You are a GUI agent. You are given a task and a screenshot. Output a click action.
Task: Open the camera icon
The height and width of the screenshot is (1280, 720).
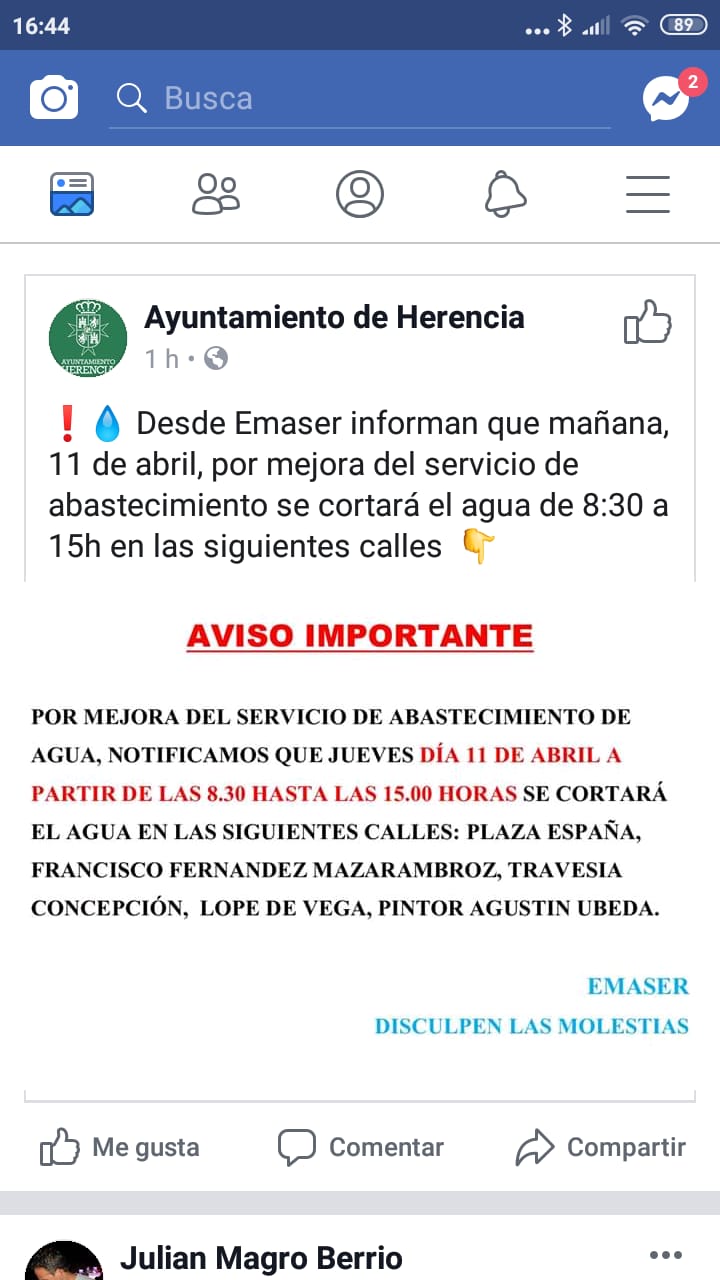tap(54, 98)
